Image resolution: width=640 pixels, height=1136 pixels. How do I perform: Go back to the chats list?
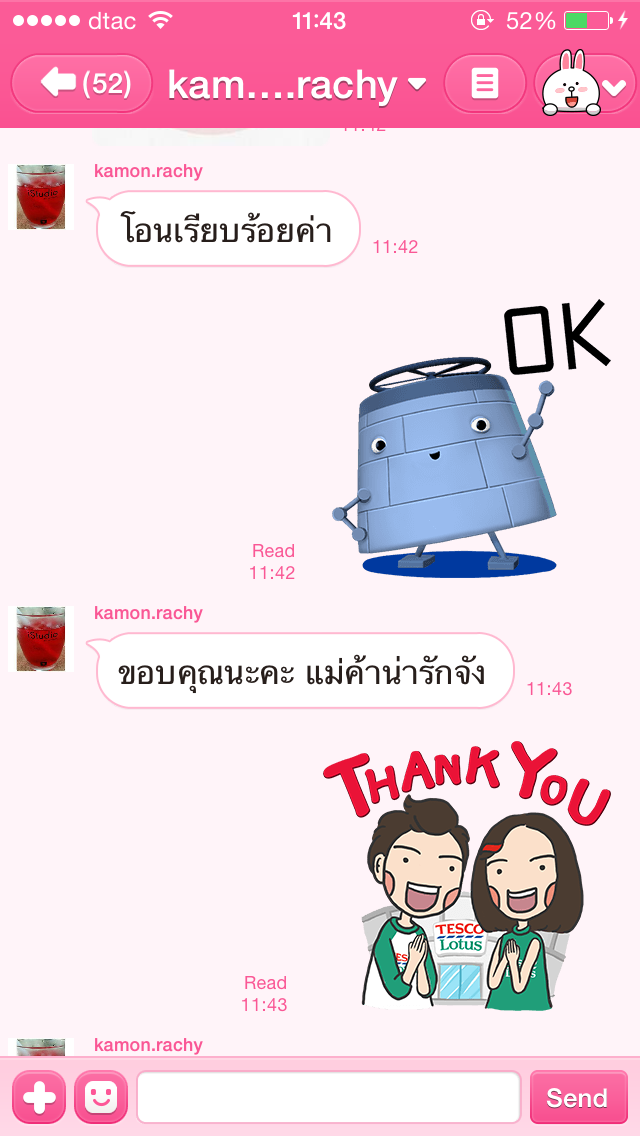click(x=81, y=84)
